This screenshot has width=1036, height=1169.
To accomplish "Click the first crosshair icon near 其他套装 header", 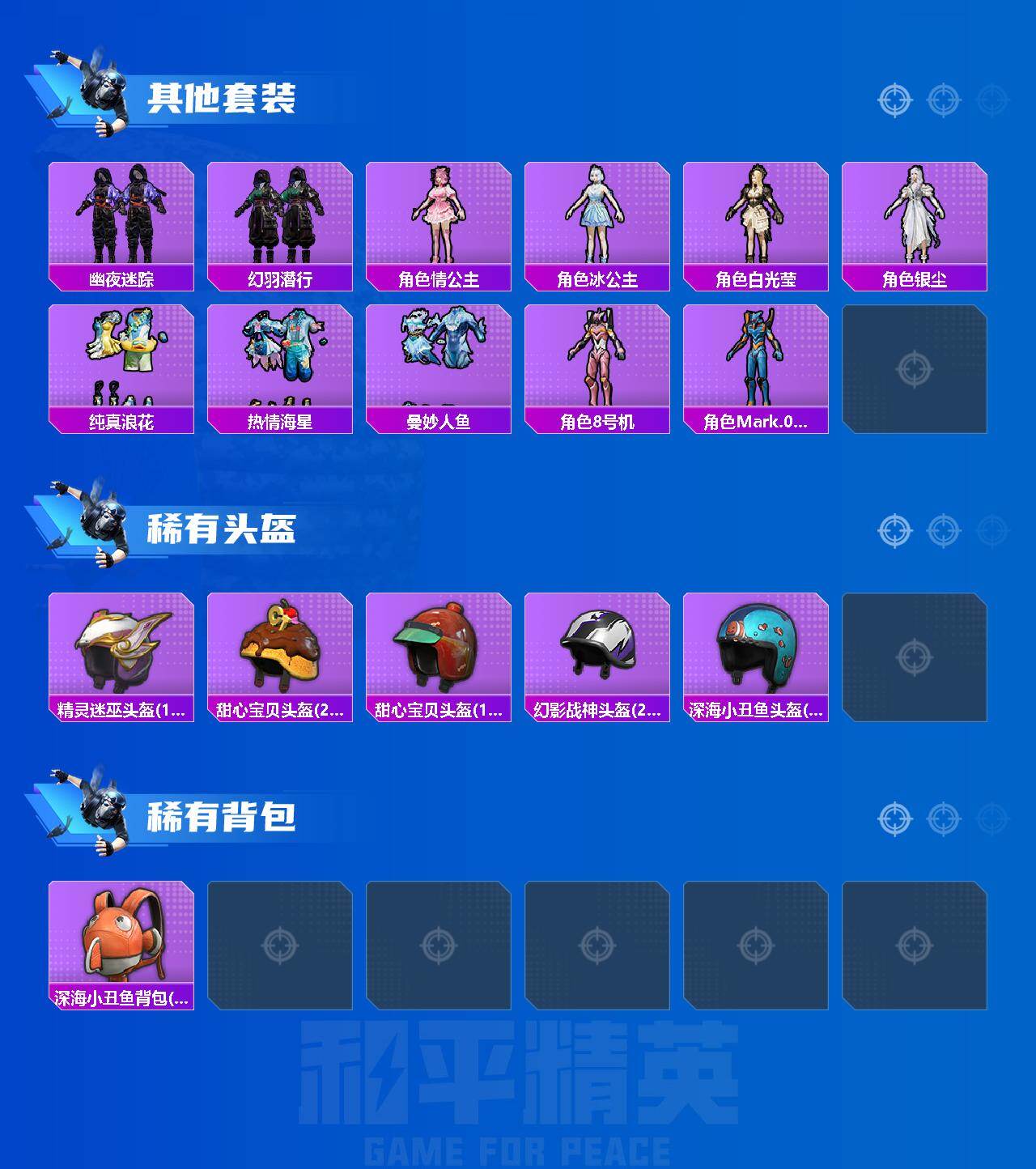I will (893, 100).
